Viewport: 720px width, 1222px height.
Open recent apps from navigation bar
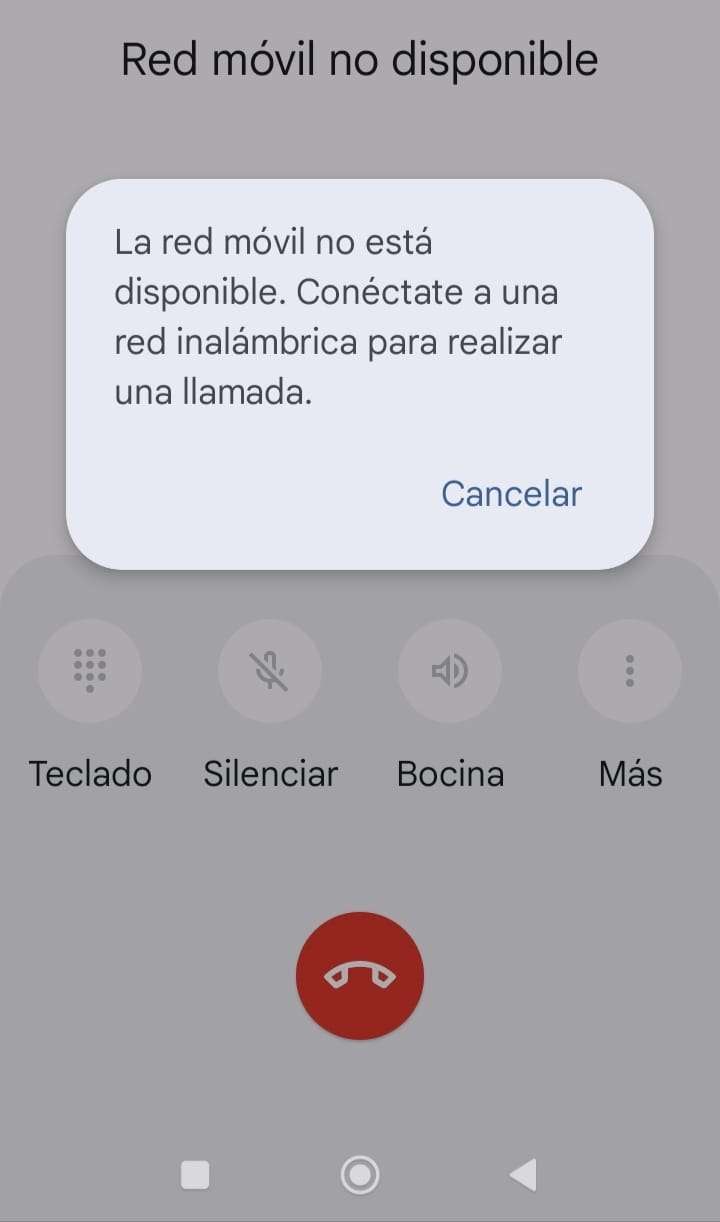pos(195,1175)
